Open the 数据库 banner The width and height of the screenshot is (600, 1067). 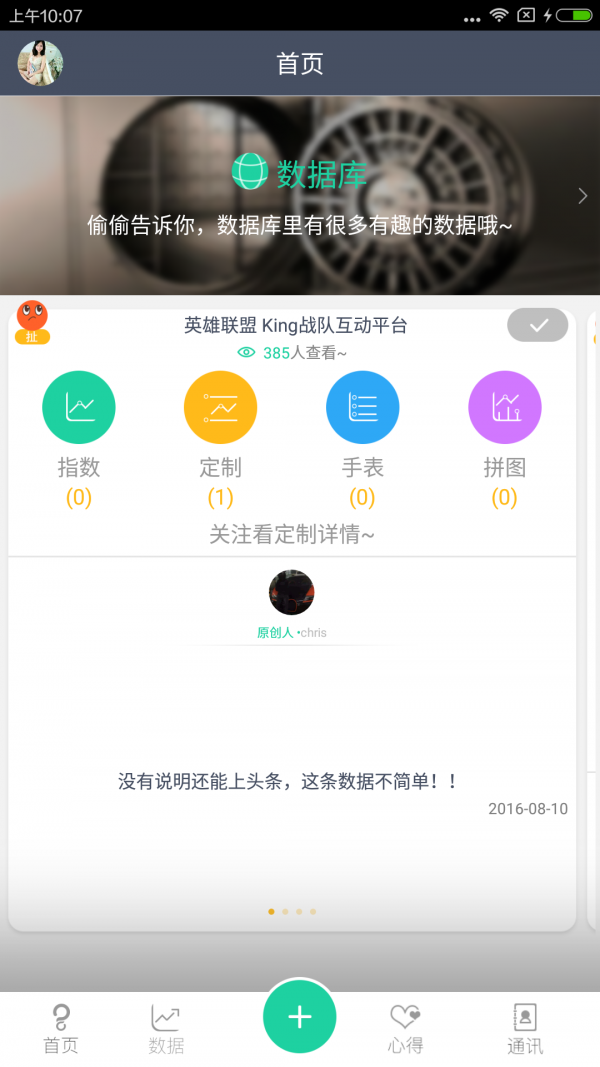[299, 196]
